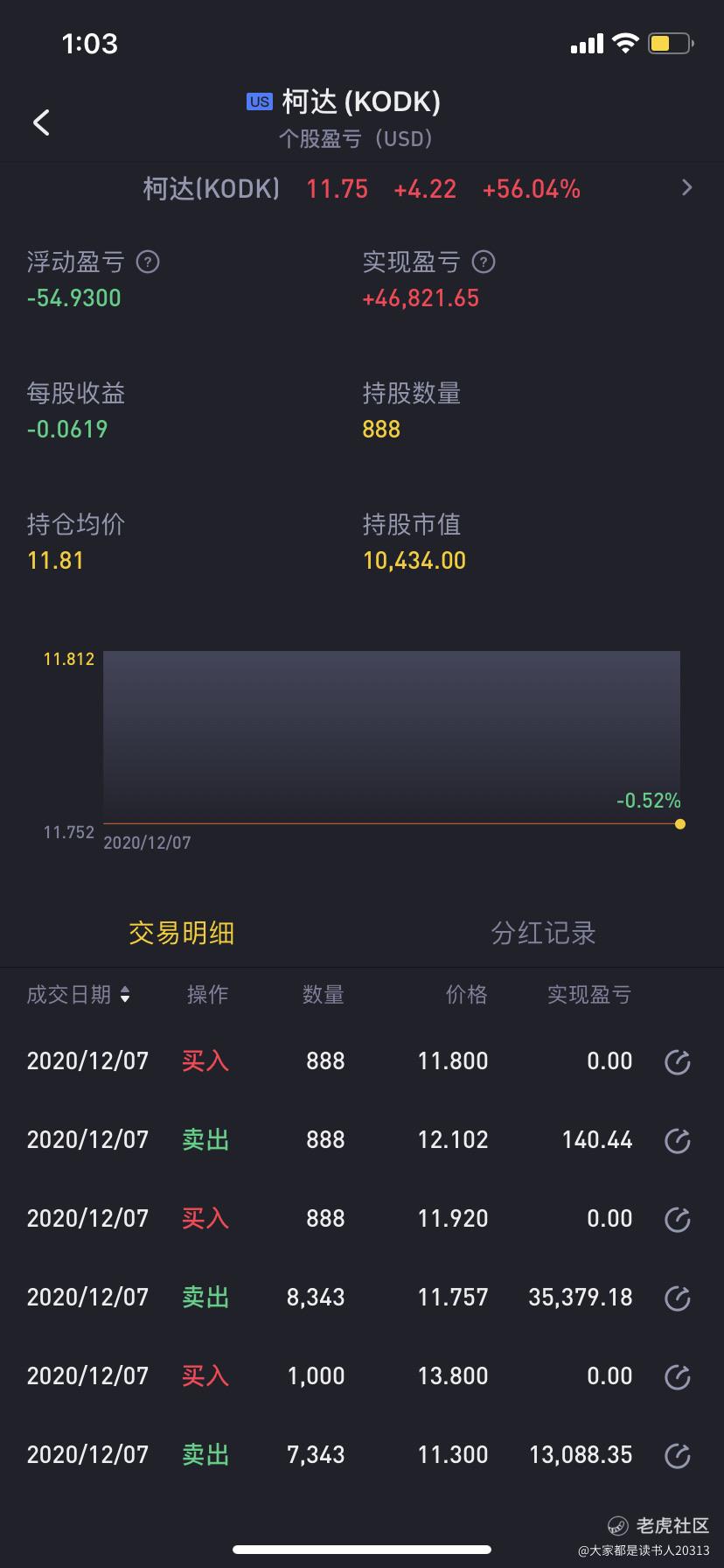Share the 卖出 7,343 at 11.300 trade
The image size is (724, 1568).
pyautogui.click(x=678, y=1455)
